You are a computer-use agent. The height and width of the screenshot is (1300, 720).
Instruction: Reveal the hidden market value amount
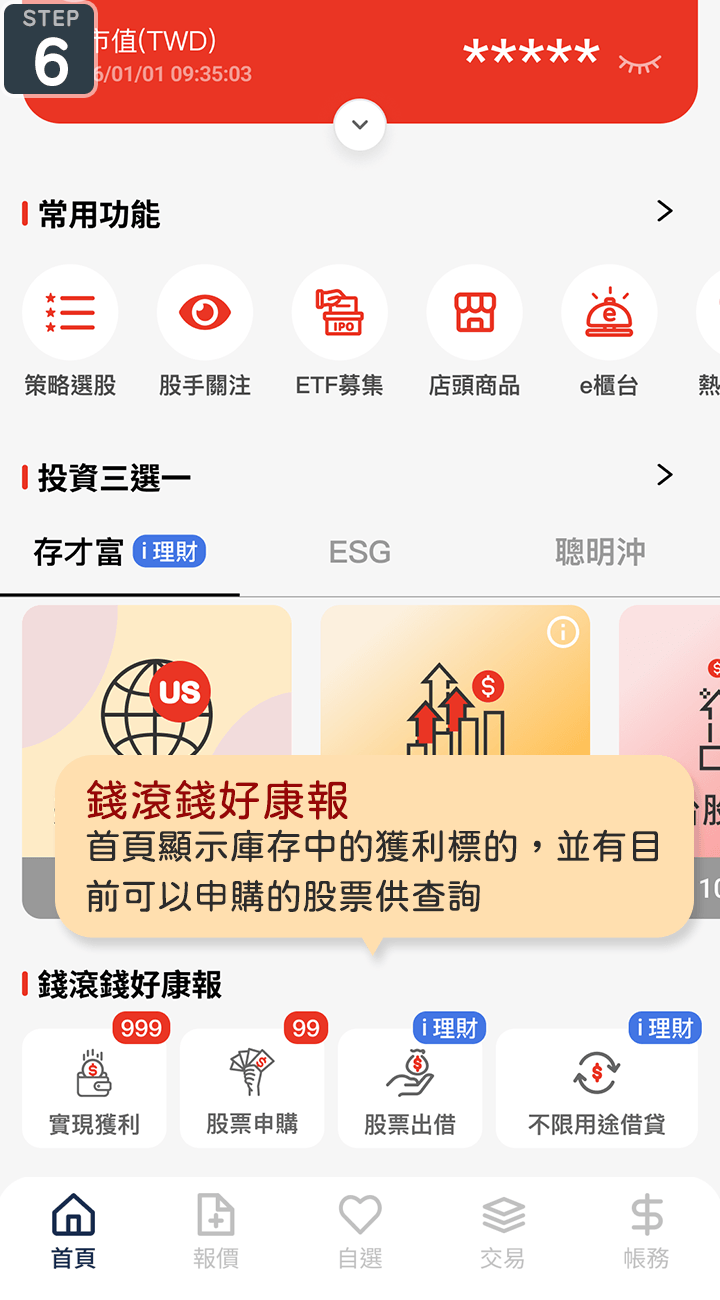(x=640, y=63)
